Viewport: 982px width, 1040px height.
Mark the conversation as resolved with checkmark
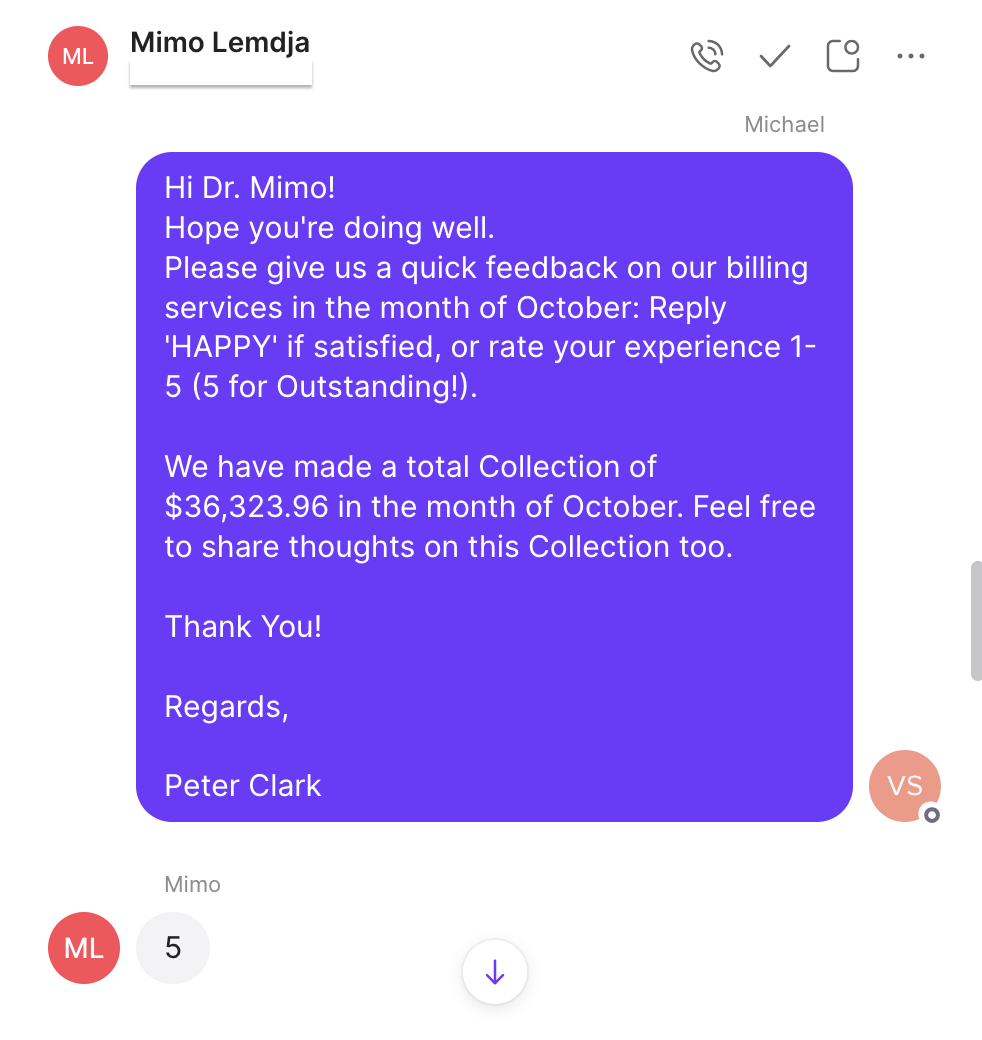pyautogui.click(x=775, y=57)
